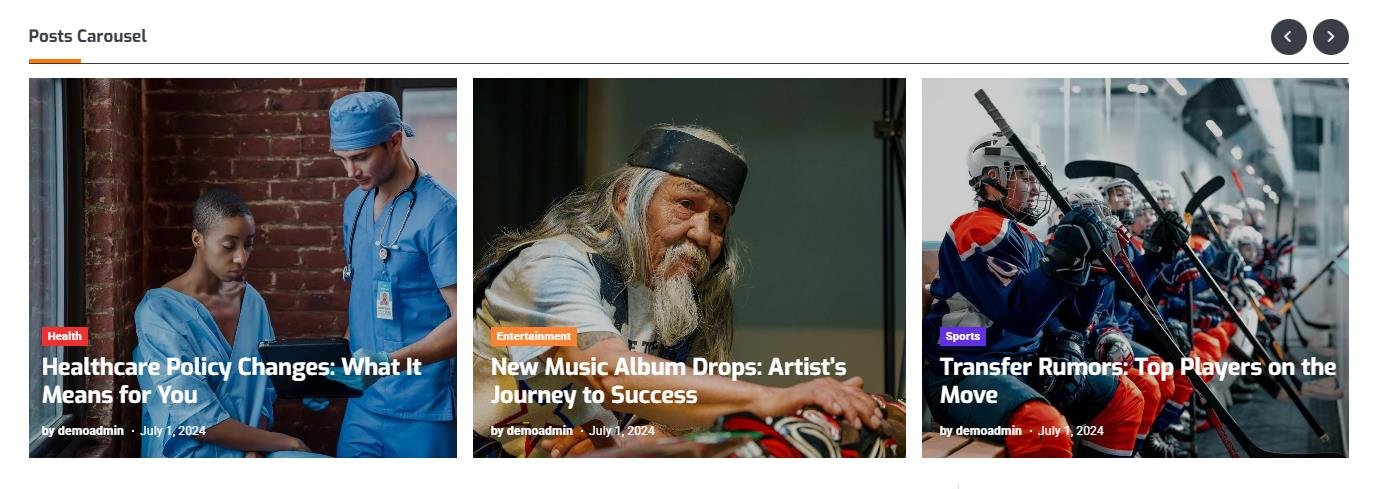Open the Entertainment category tag
The image size is (1376, 489).
[533, 336]
